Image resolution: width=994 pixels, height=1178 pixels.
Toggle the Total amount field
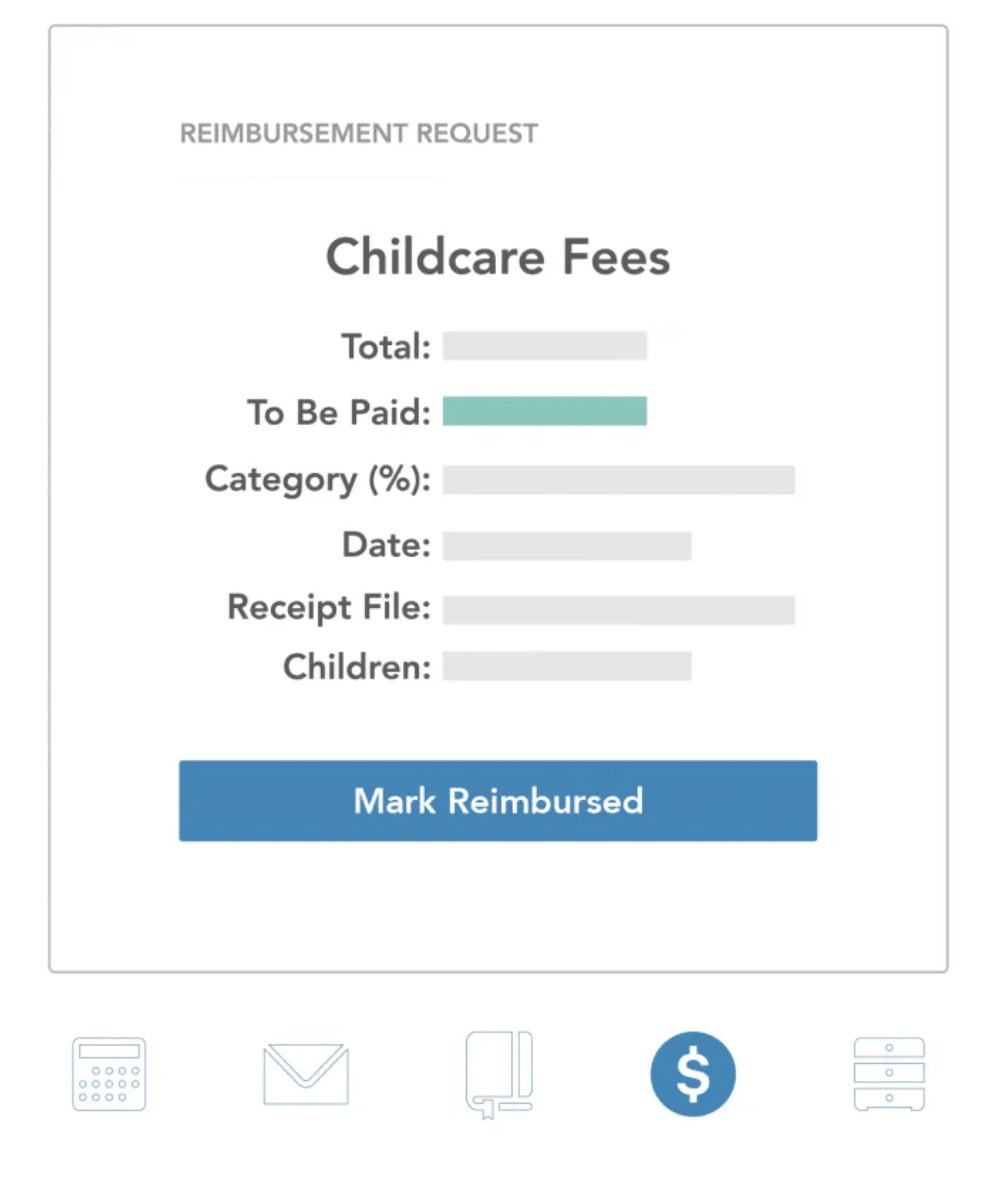pyautogui.click(x=545, y=345)
